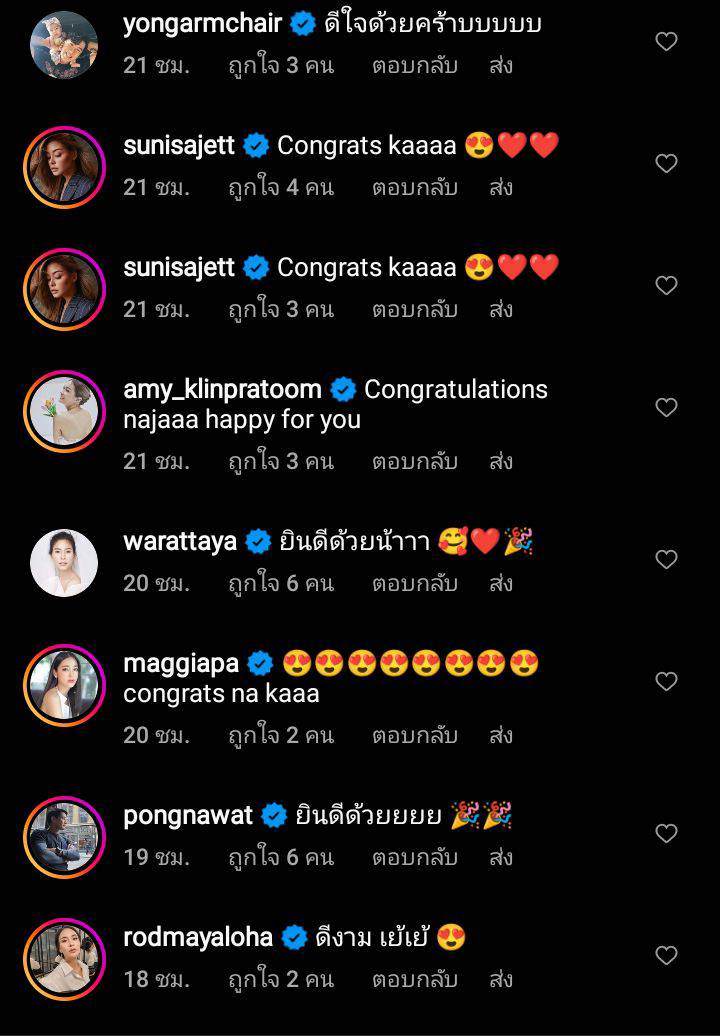Tap the heart on sunisajett's first comment
720x1036 pixels.
666,162
